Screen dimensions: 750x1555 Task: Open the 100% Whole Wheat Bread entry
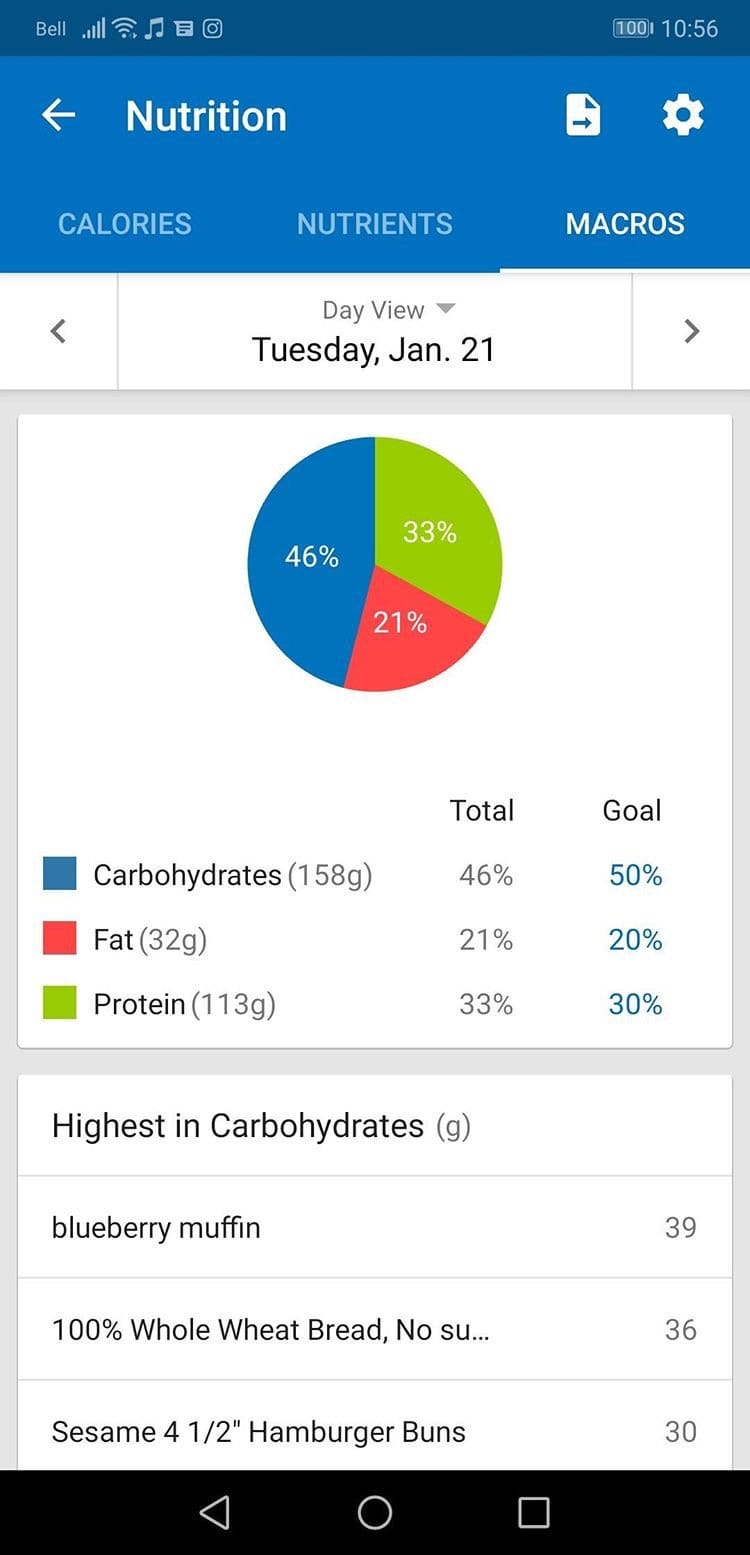(375, 1329)
